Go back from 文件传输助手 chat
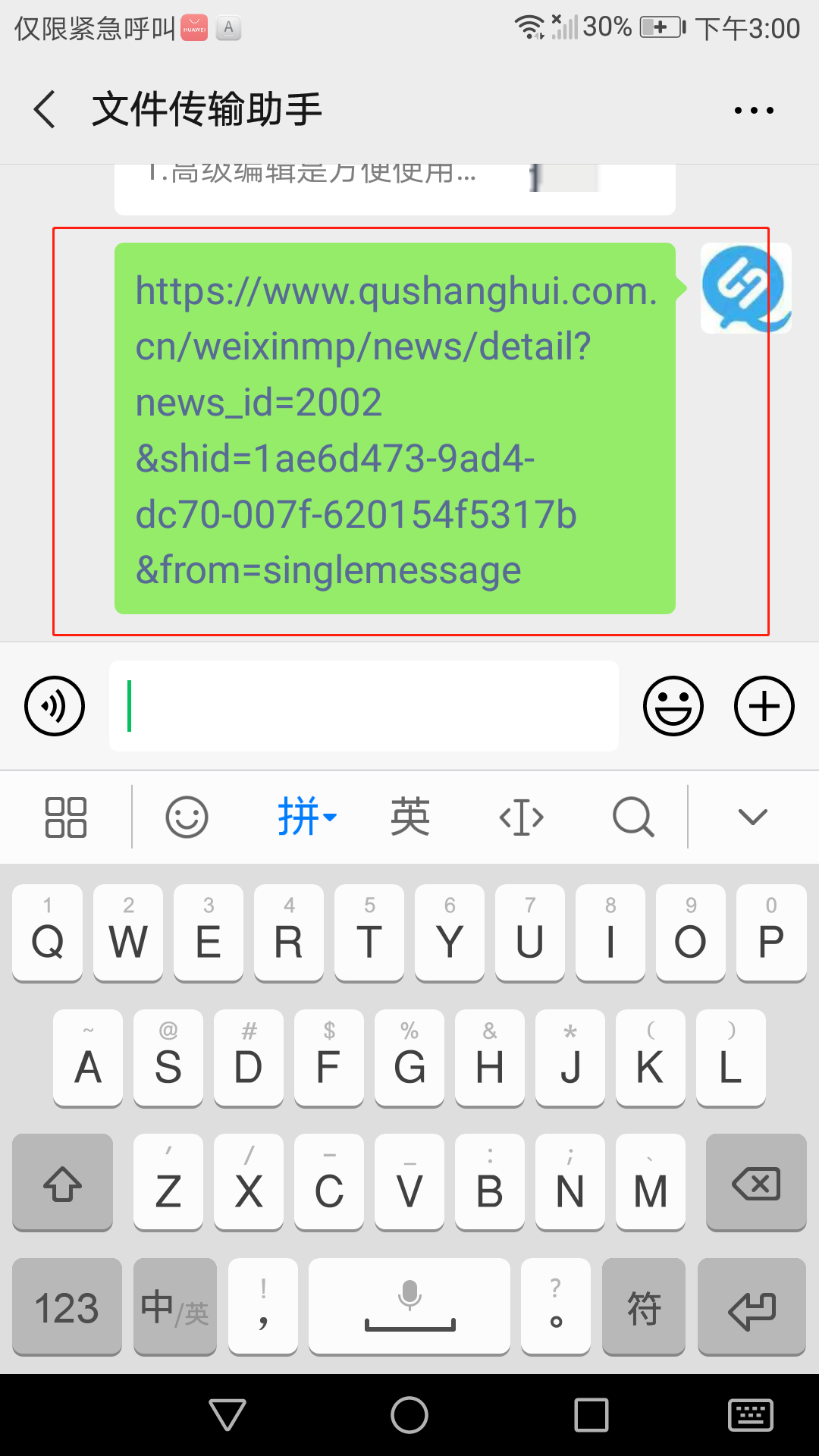The image size is (819, 1456). 45,109
